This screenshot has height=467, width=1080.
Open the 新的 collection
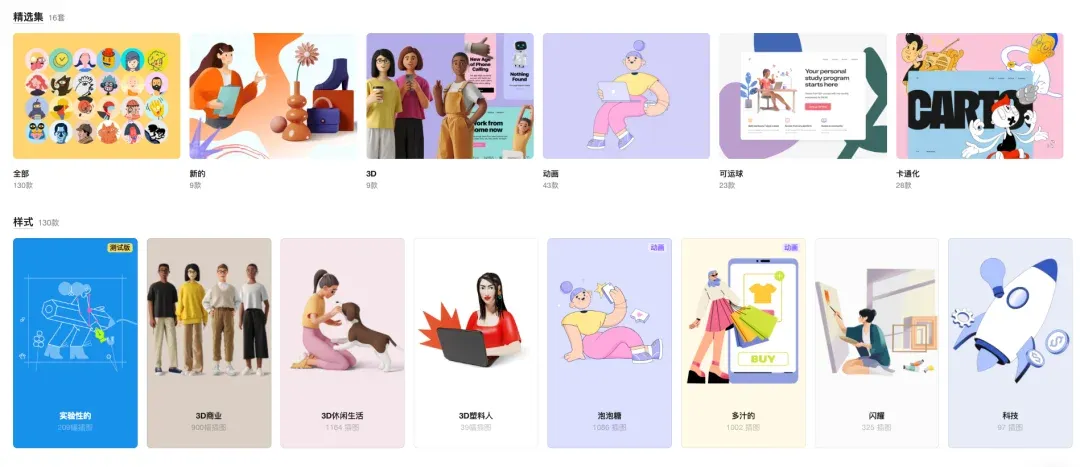(x=272, y=96)
